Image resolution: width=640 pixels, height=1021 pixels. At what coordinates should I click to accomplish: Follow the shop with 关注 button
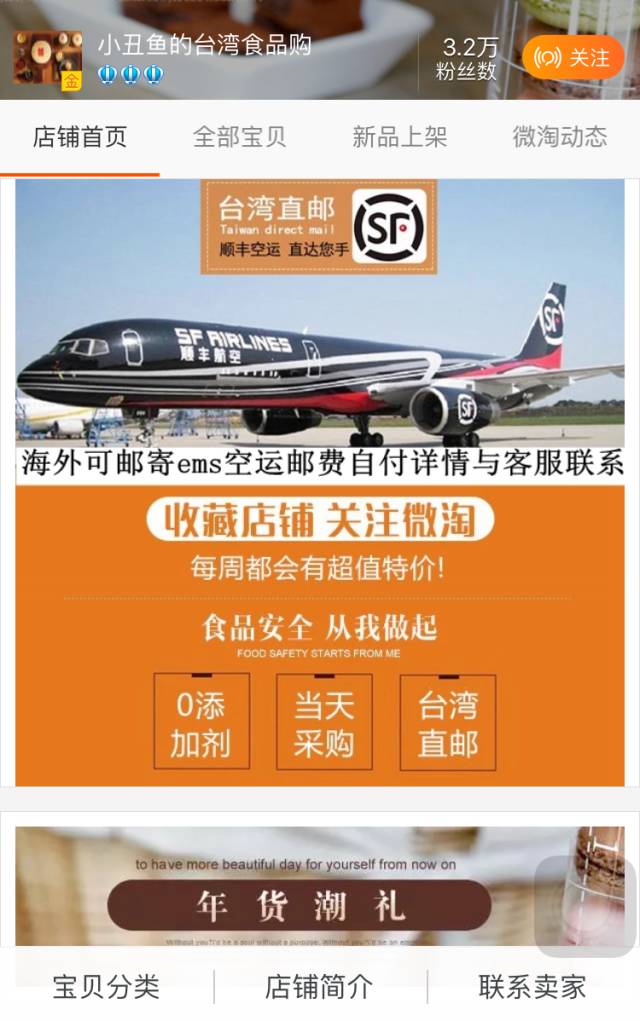point(572,58)
